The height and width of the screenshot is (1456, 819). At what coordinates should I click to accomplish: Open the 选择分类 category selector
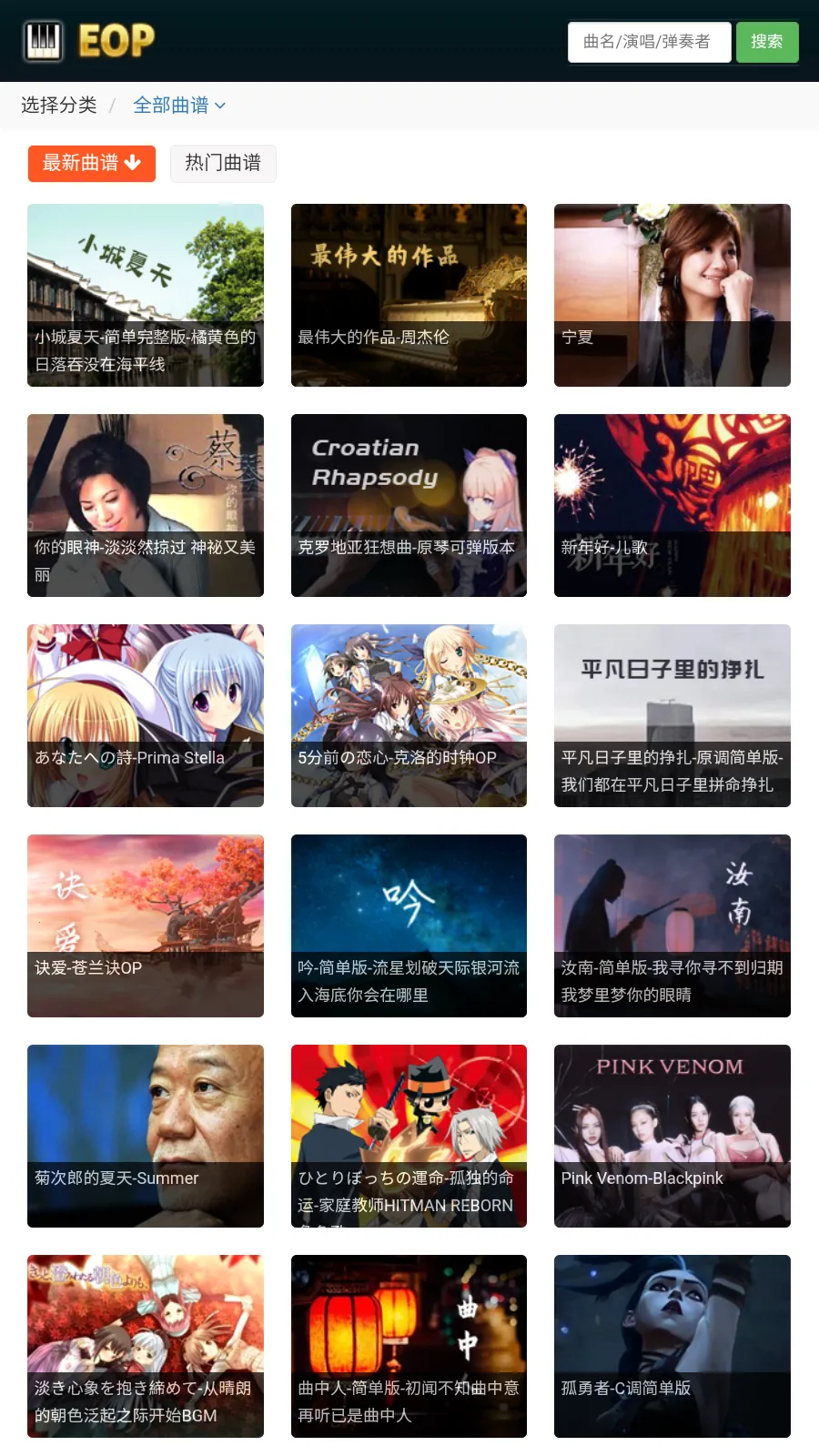pos(59,105)
